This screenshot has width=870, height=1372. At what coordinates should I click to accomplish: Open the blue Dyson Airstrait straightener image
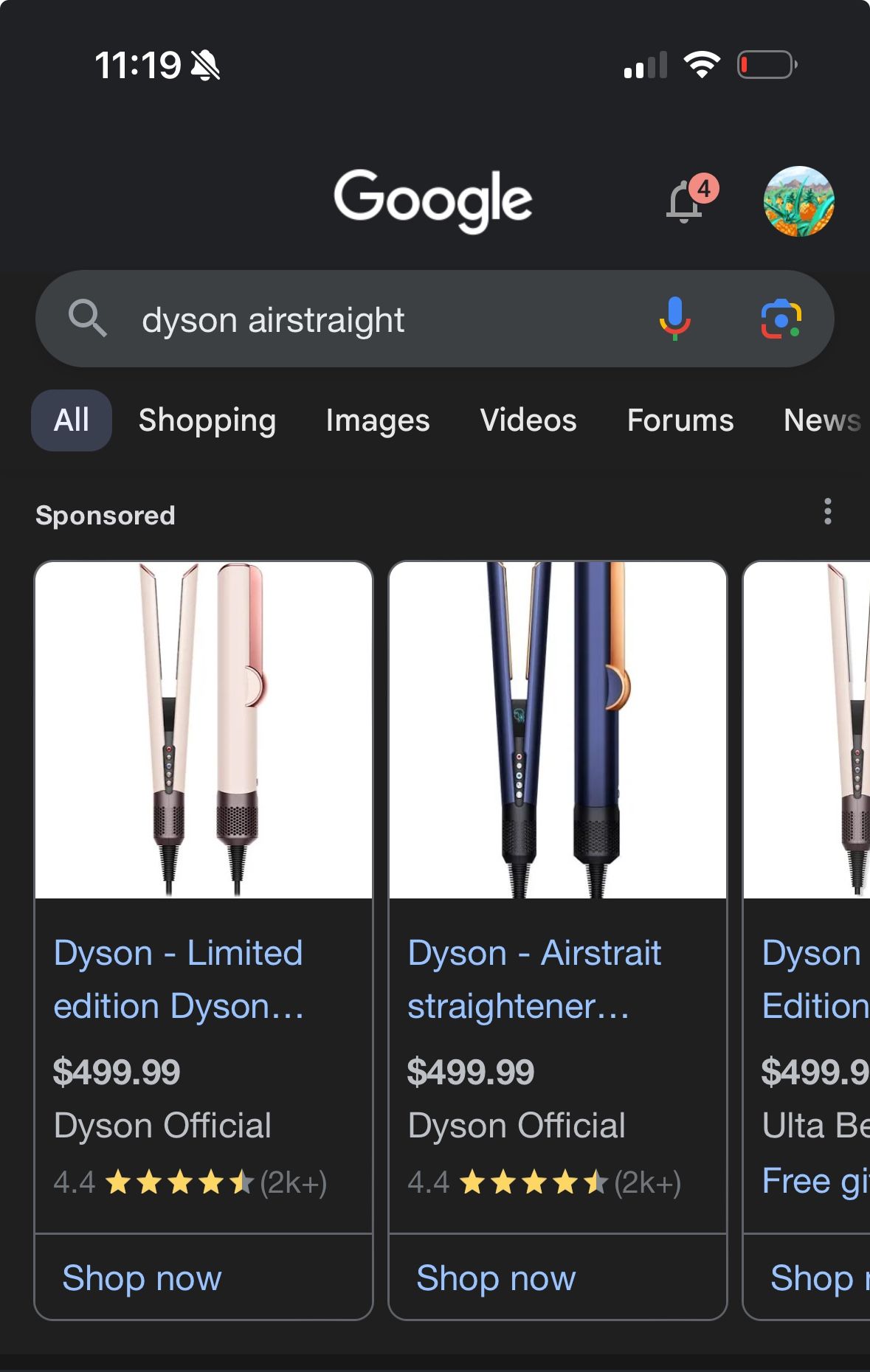point(558,730)
